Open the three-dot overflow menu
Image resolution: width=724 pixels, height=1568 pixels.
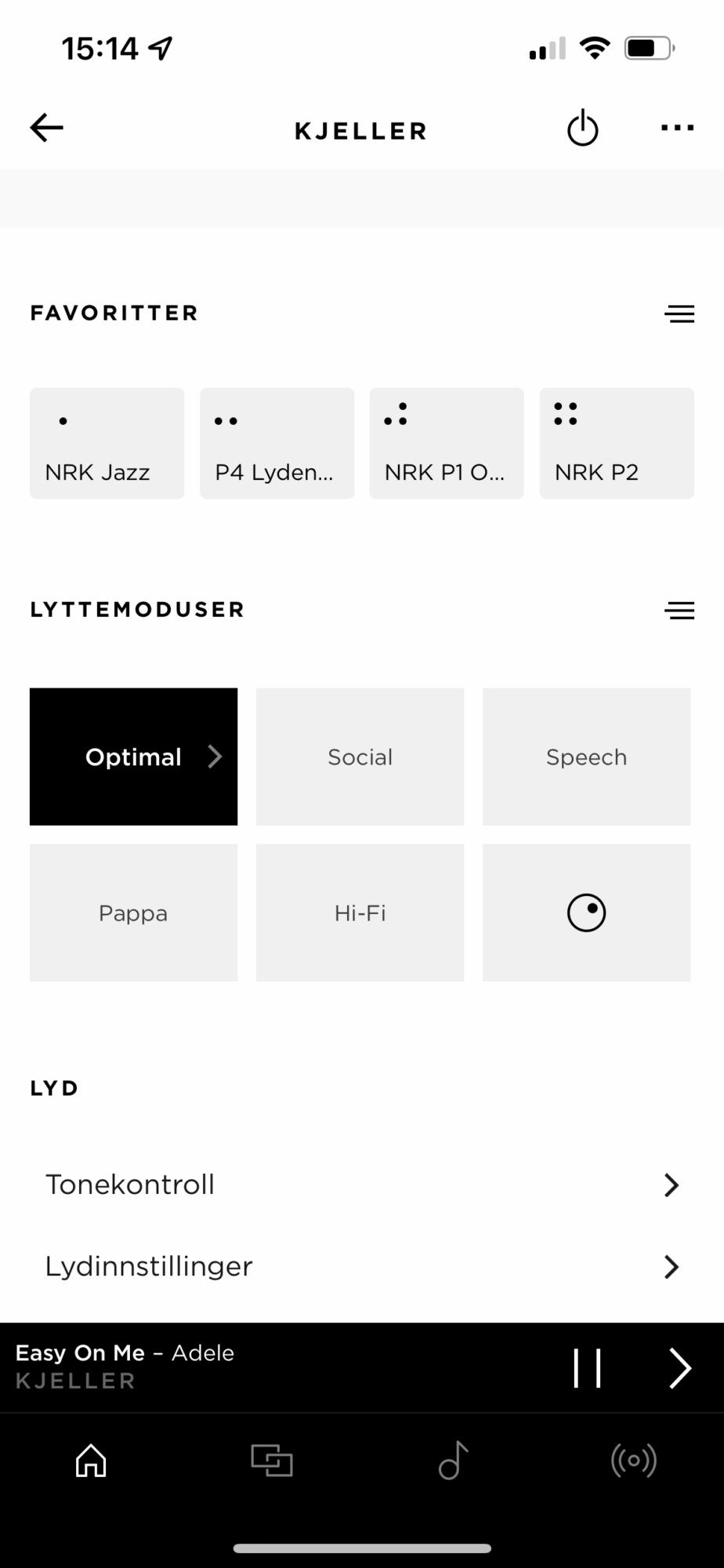(677, 128)
